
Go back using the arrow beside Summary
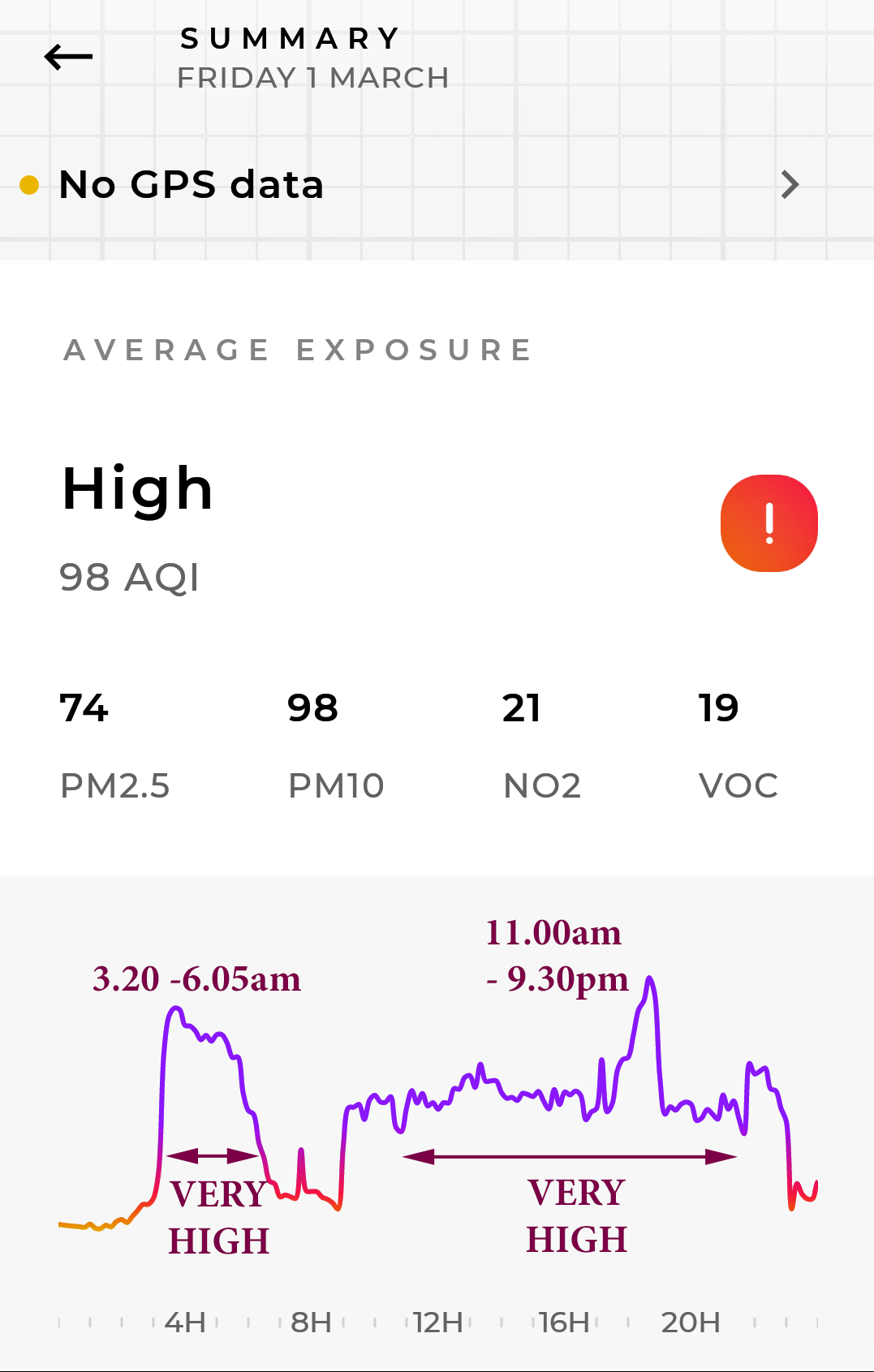point(68,57)
